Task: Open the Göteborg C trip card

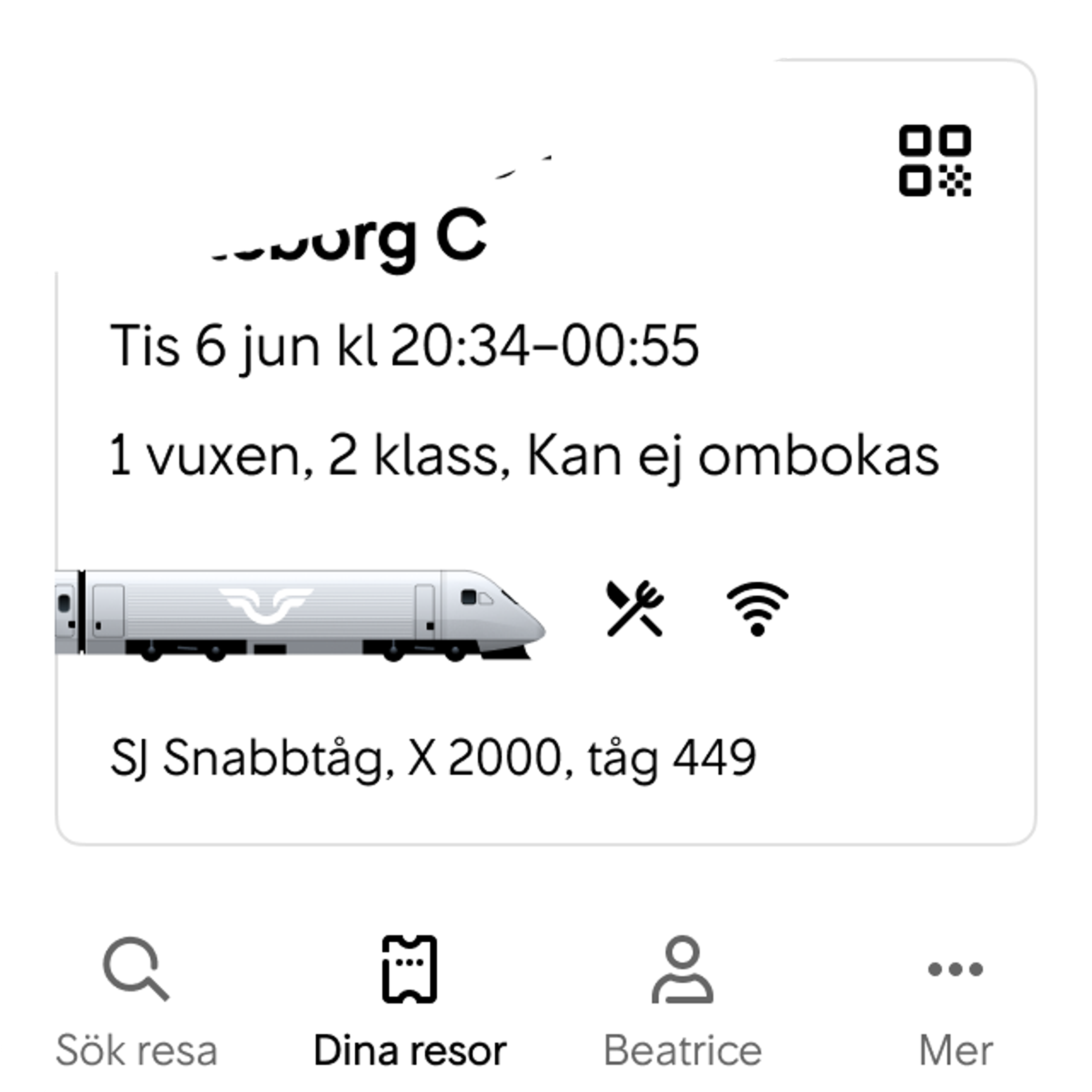Action: pos(545,509)
